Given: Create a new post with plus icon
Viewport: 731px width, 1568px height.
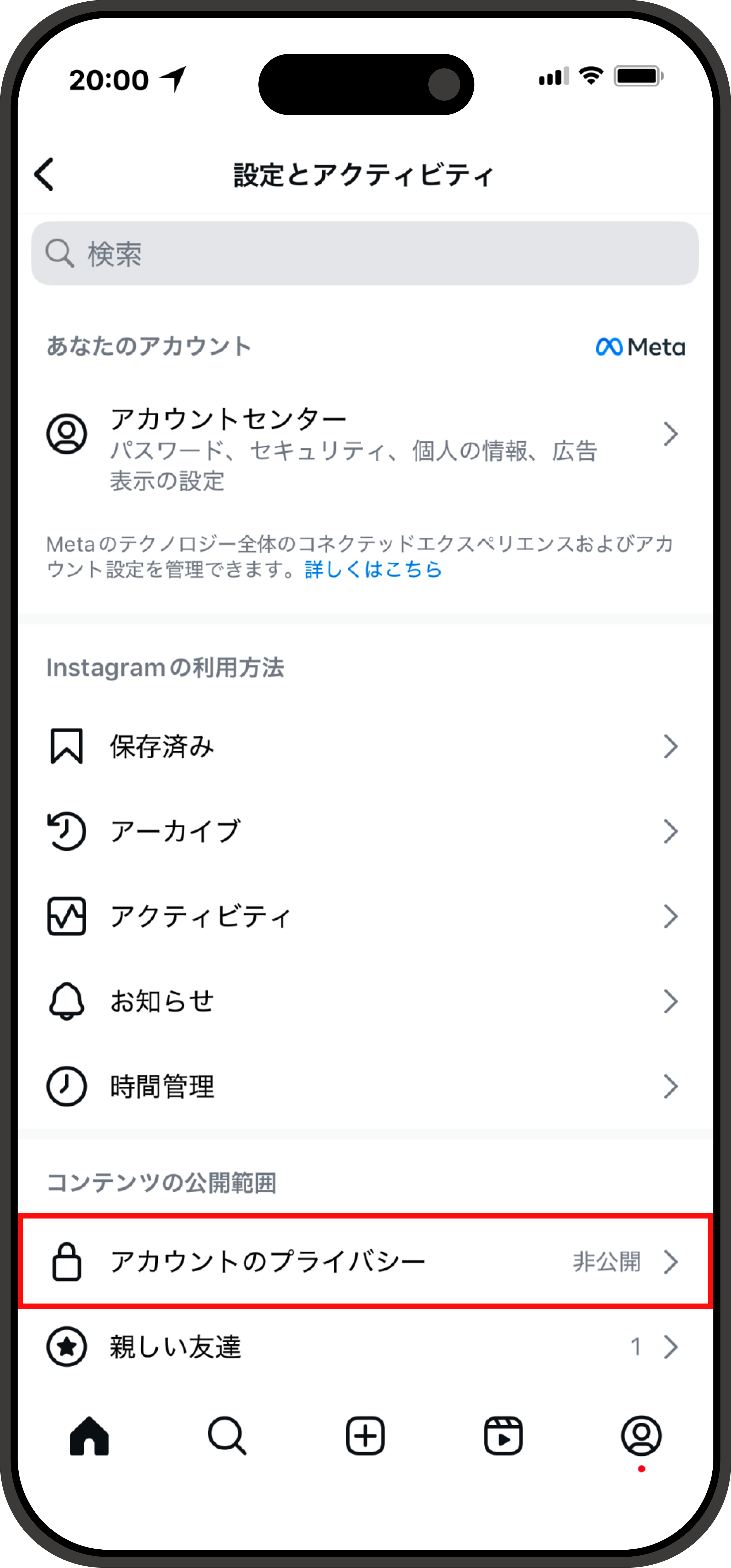Looking at the screenshot, I should pos(365,1436).
